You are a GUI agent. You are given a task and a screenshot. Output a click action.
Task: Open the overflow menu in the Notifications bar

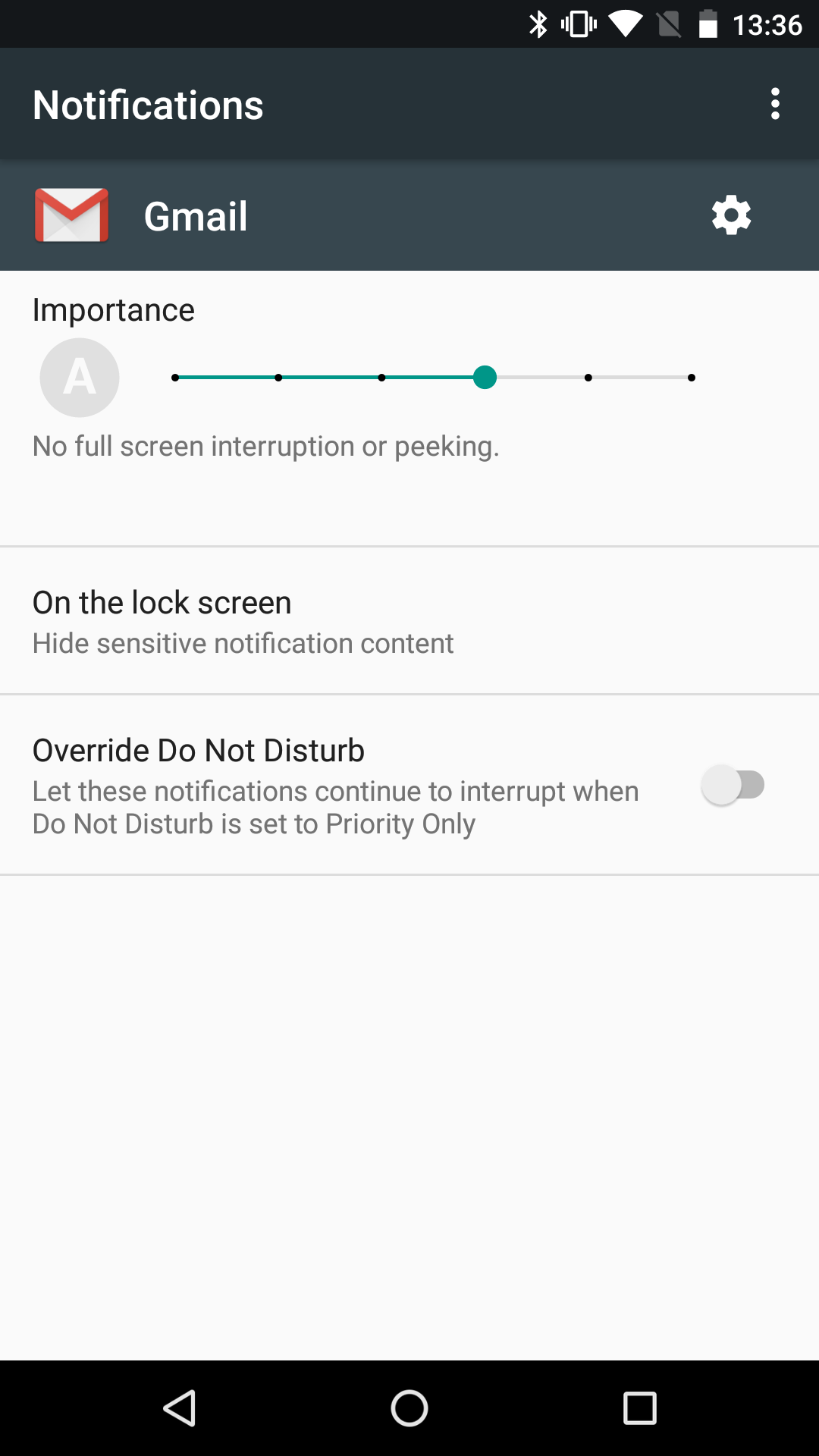(x=774, y=104)
